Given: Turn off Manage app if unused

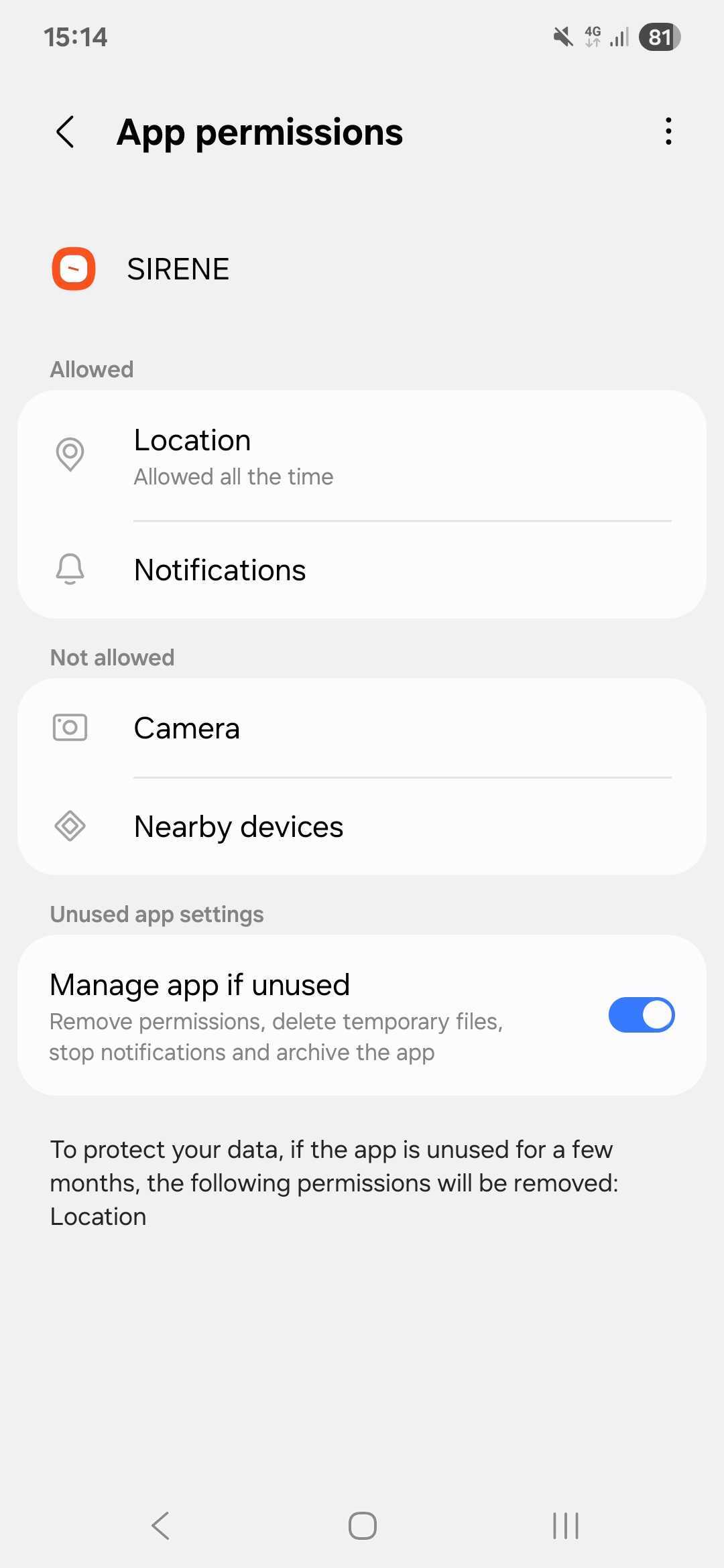Looking at the screenshot, I should pos(641,1015).
